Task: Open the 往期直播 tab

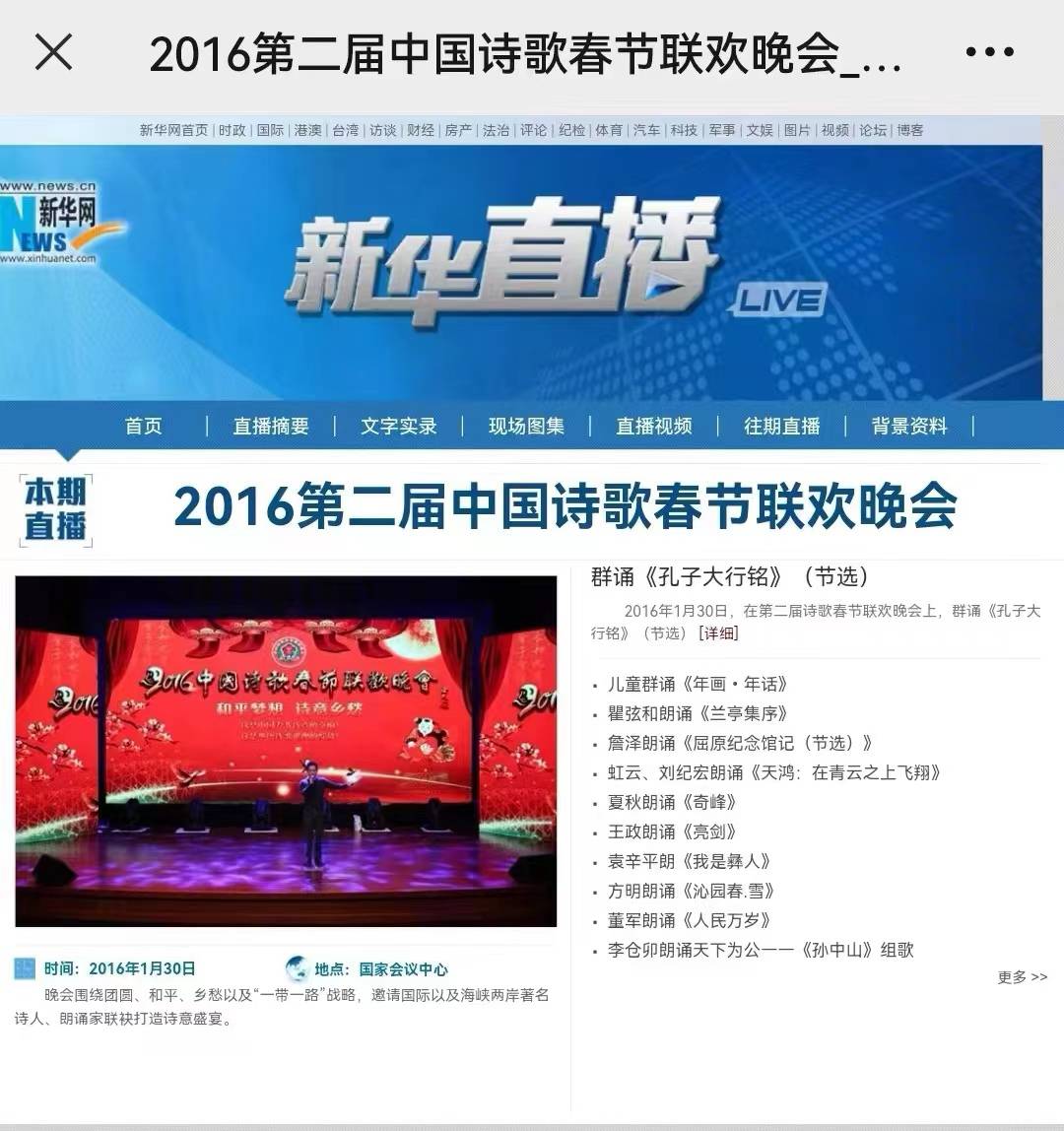Action: [x=781, y=426]
